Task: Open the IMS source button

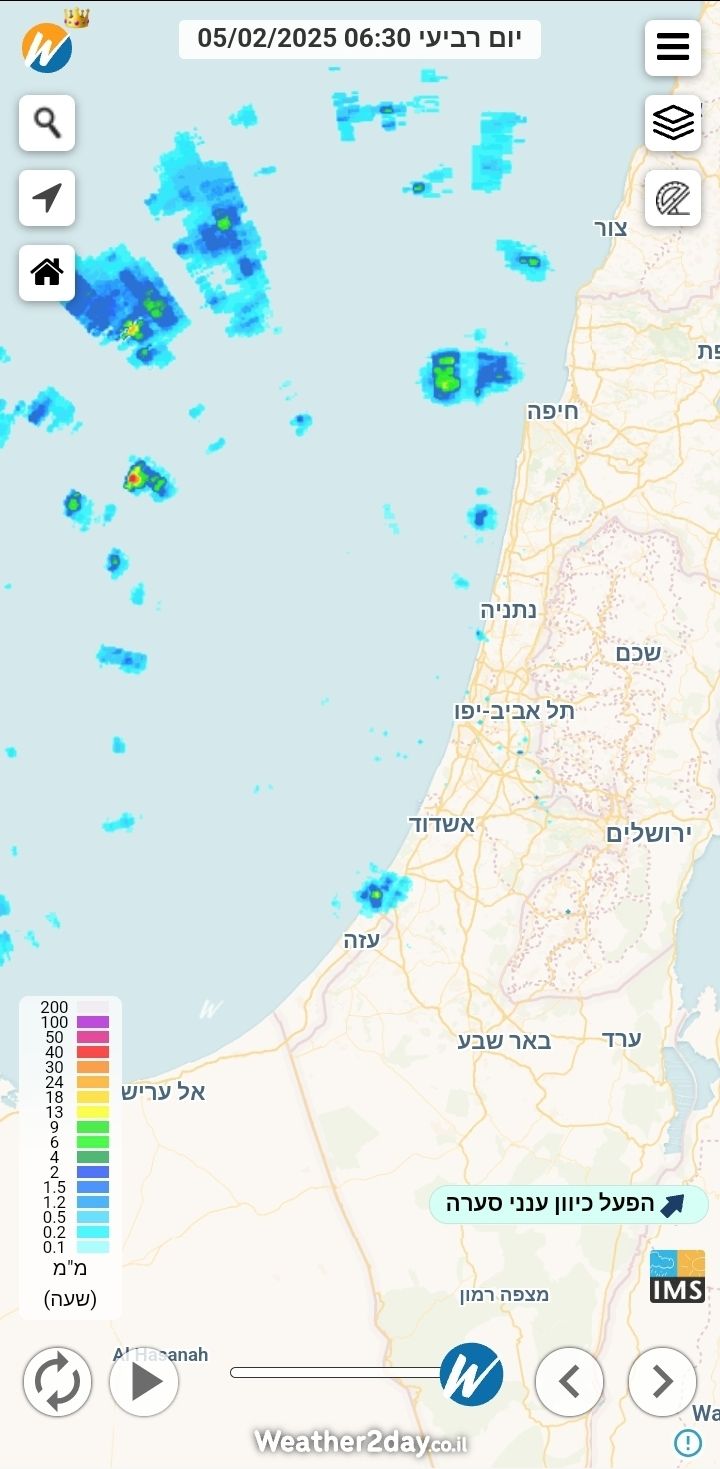Action: pyautogui.click(x=677, y=1276)
